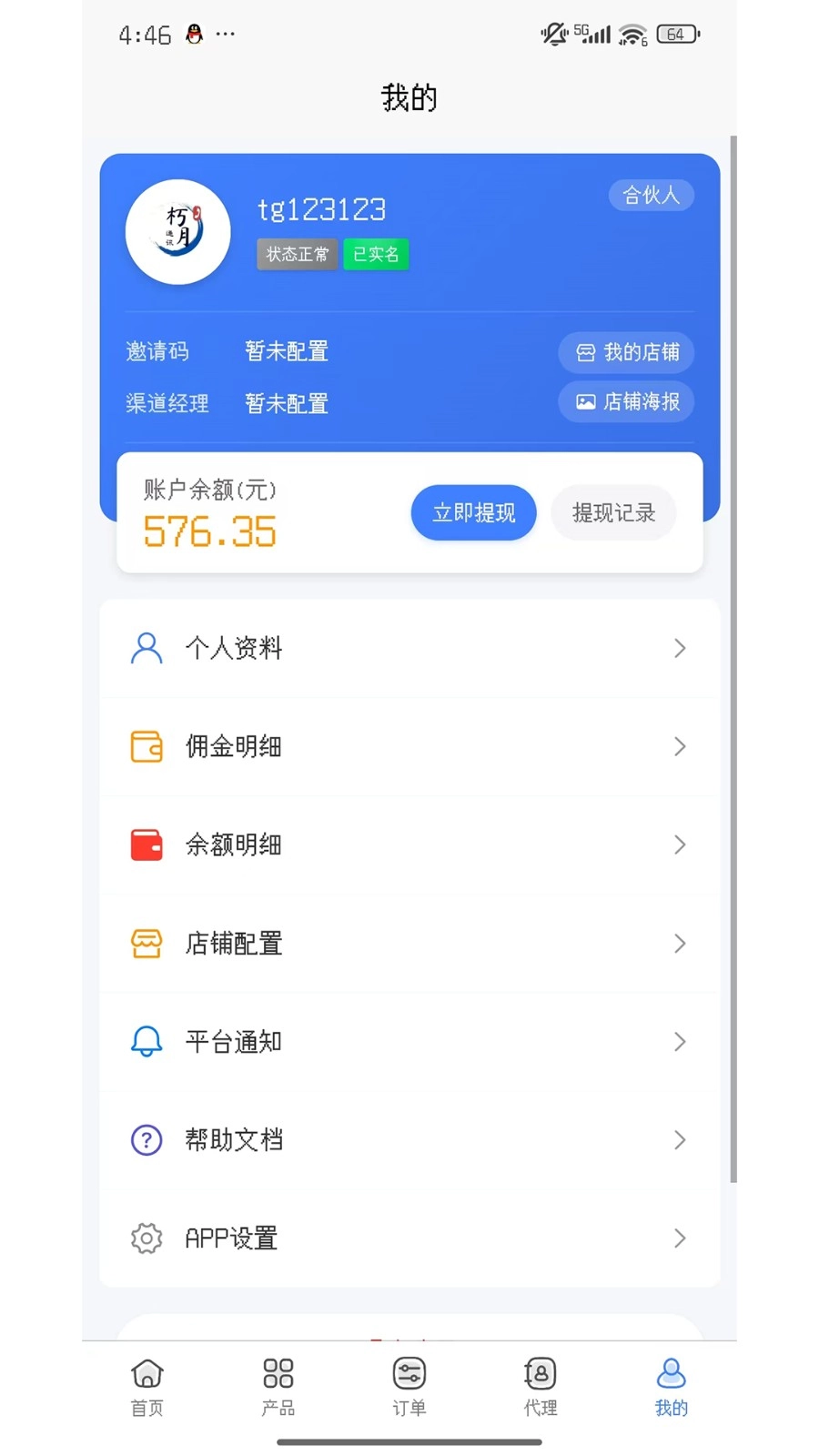Tap the 首页 home tab
Viewport: 819px width, 1456px height.
pyautogui.click(x=147, y=1385)
